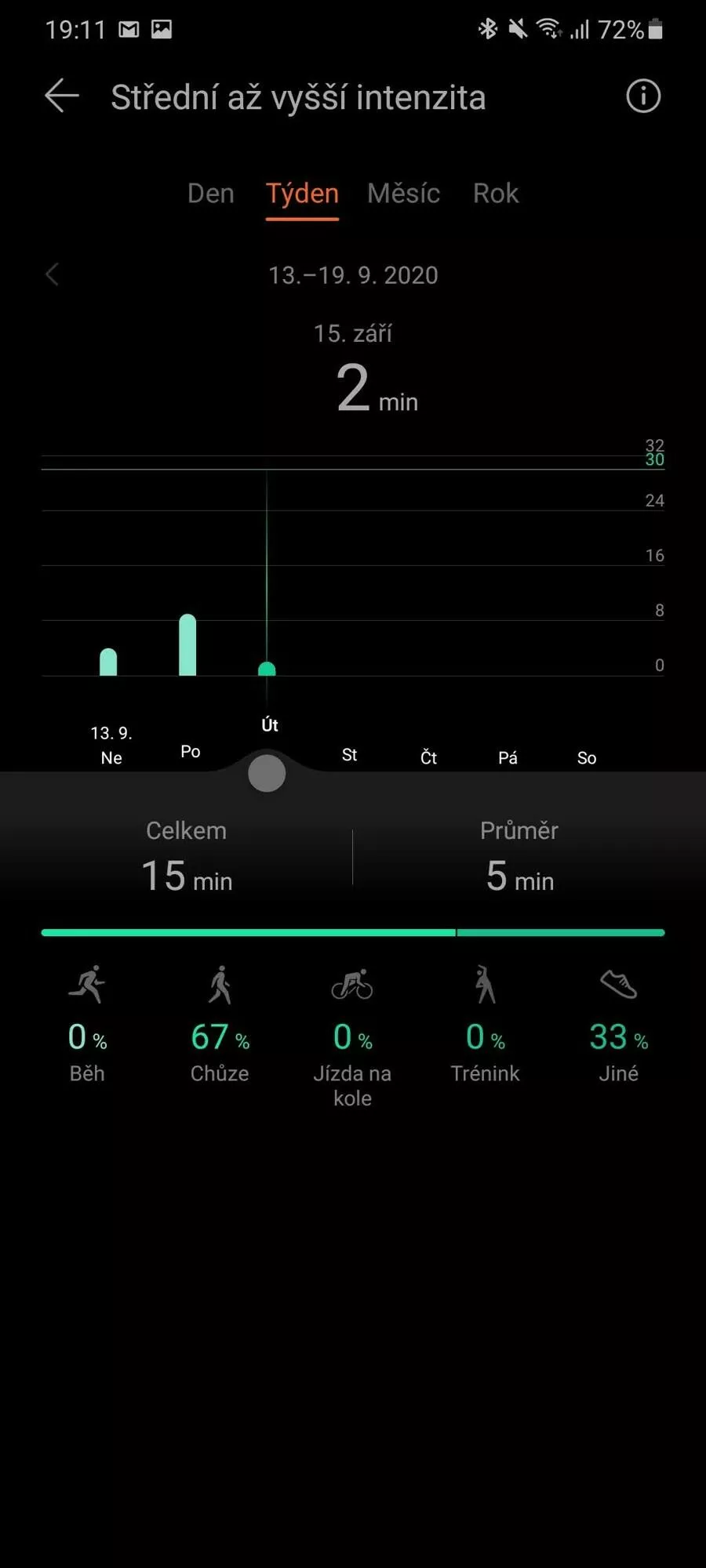Switch to the Den tab
Viewport: 706px width, 1568px height.
click(211, 193)
